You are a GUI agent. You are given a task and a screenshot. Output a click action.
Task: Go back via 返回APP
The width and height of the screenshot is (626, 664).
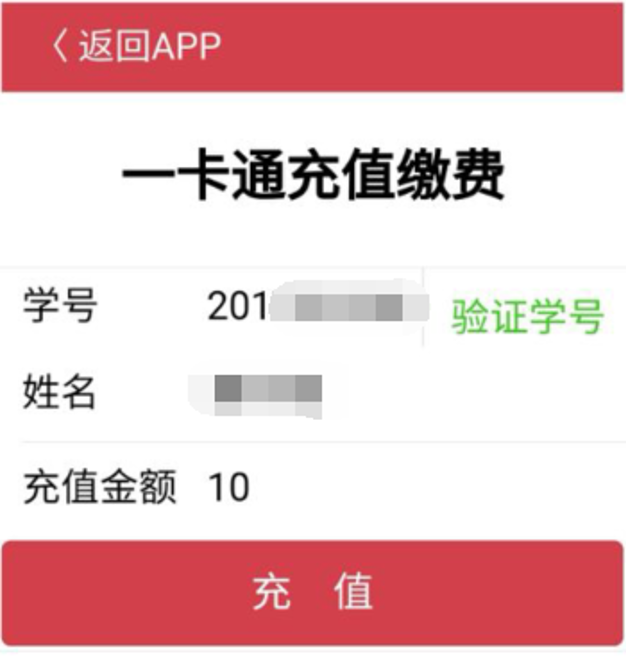(134, 47)
